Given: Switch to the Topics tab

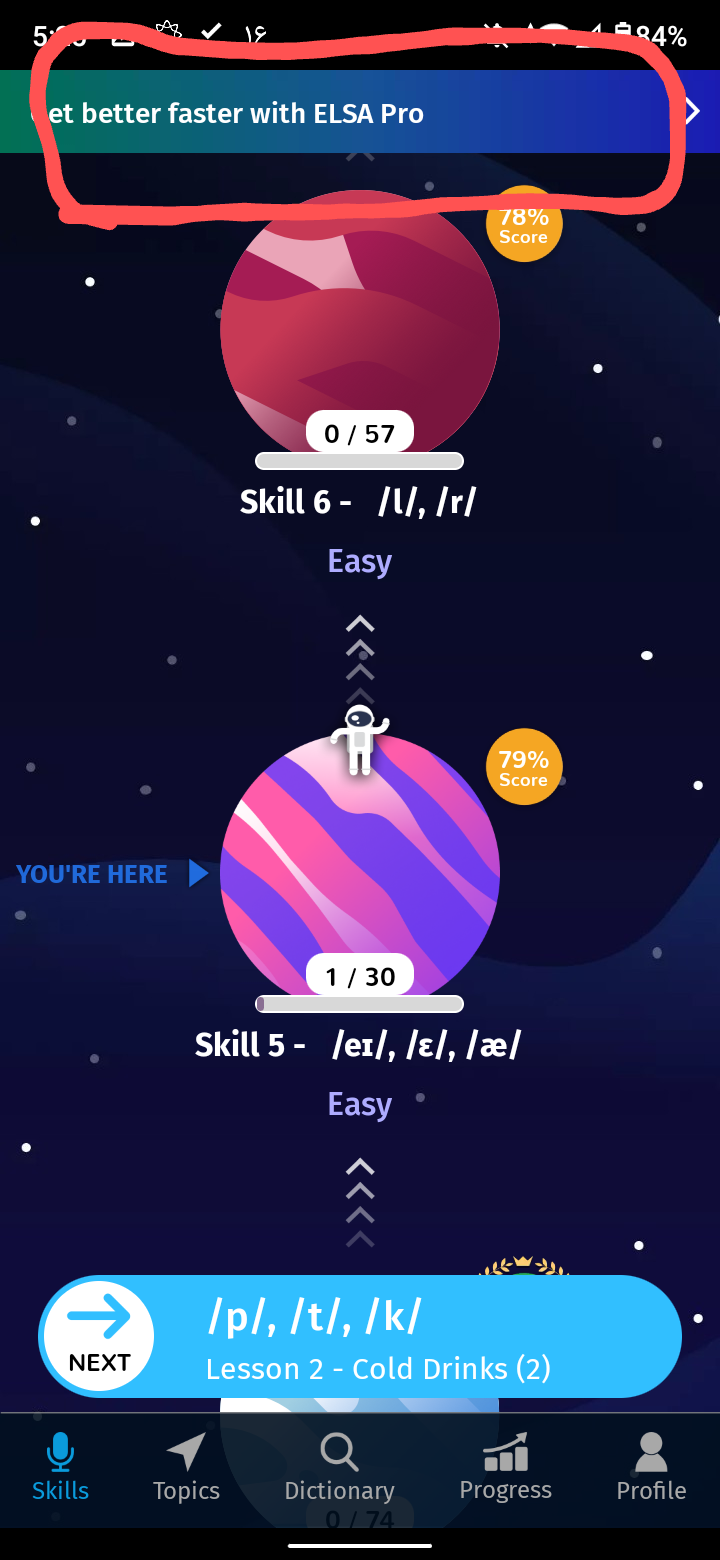Looking at the screenshot, I should coord(187,1466).
